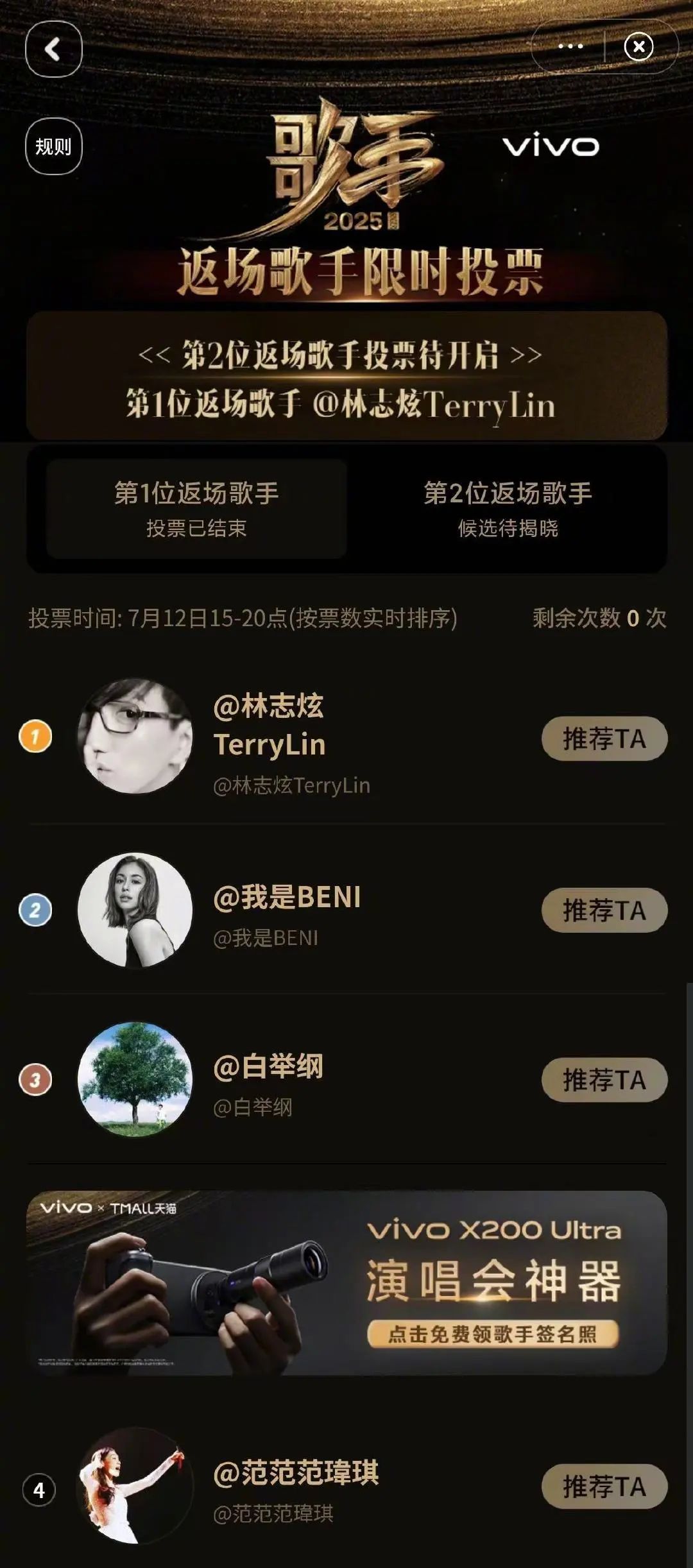Open 我是BENI's avatar

click(x=135, y=910)
